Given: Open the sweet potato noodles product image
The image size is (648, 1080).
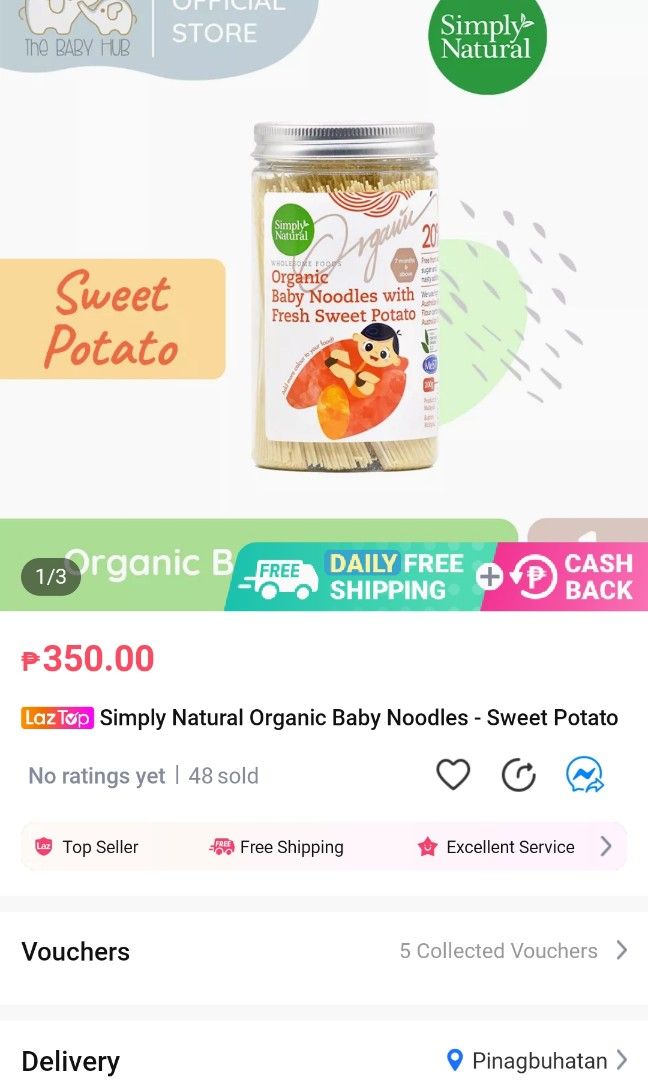Looking at the screenshot, I should click(x=345, y=297).
